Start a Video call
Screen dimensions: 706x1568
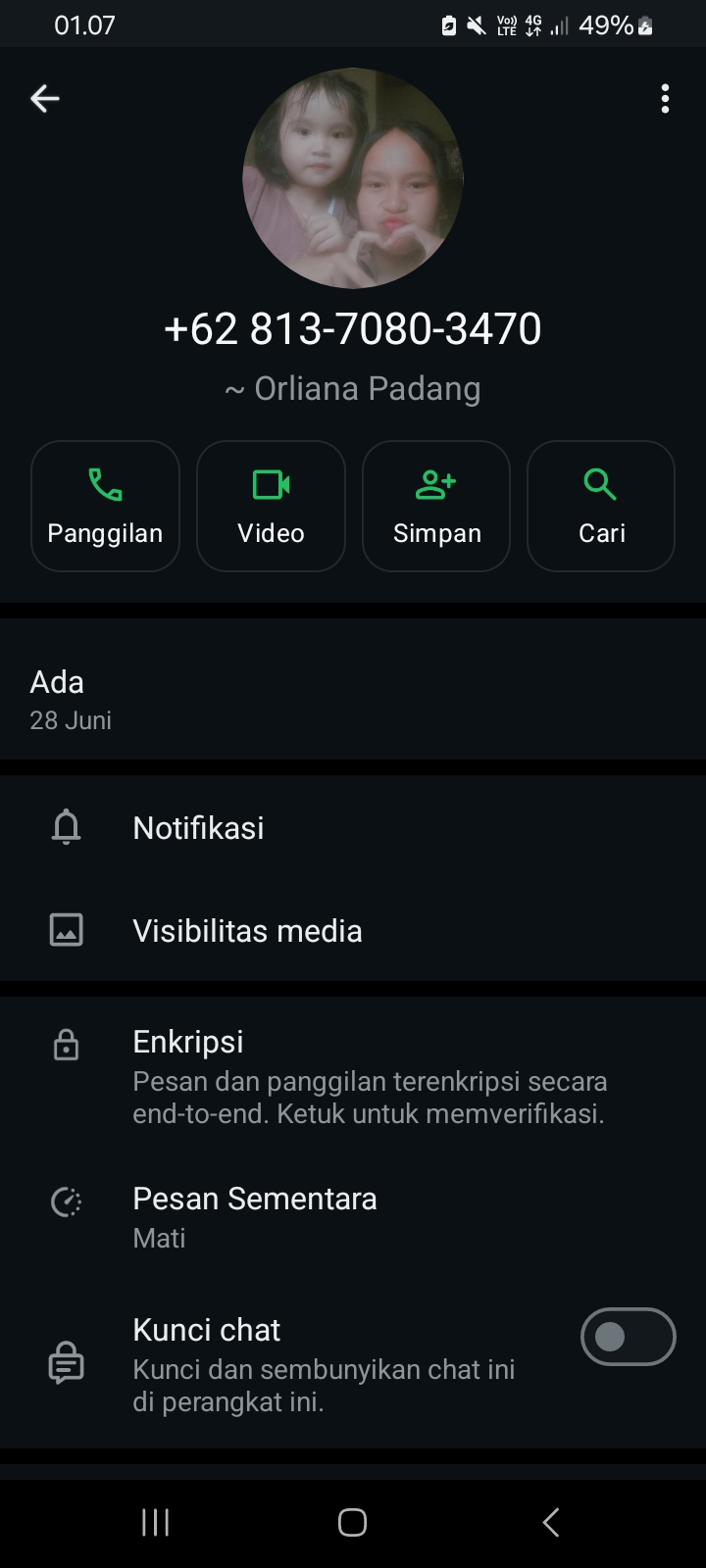pos(271,506)
